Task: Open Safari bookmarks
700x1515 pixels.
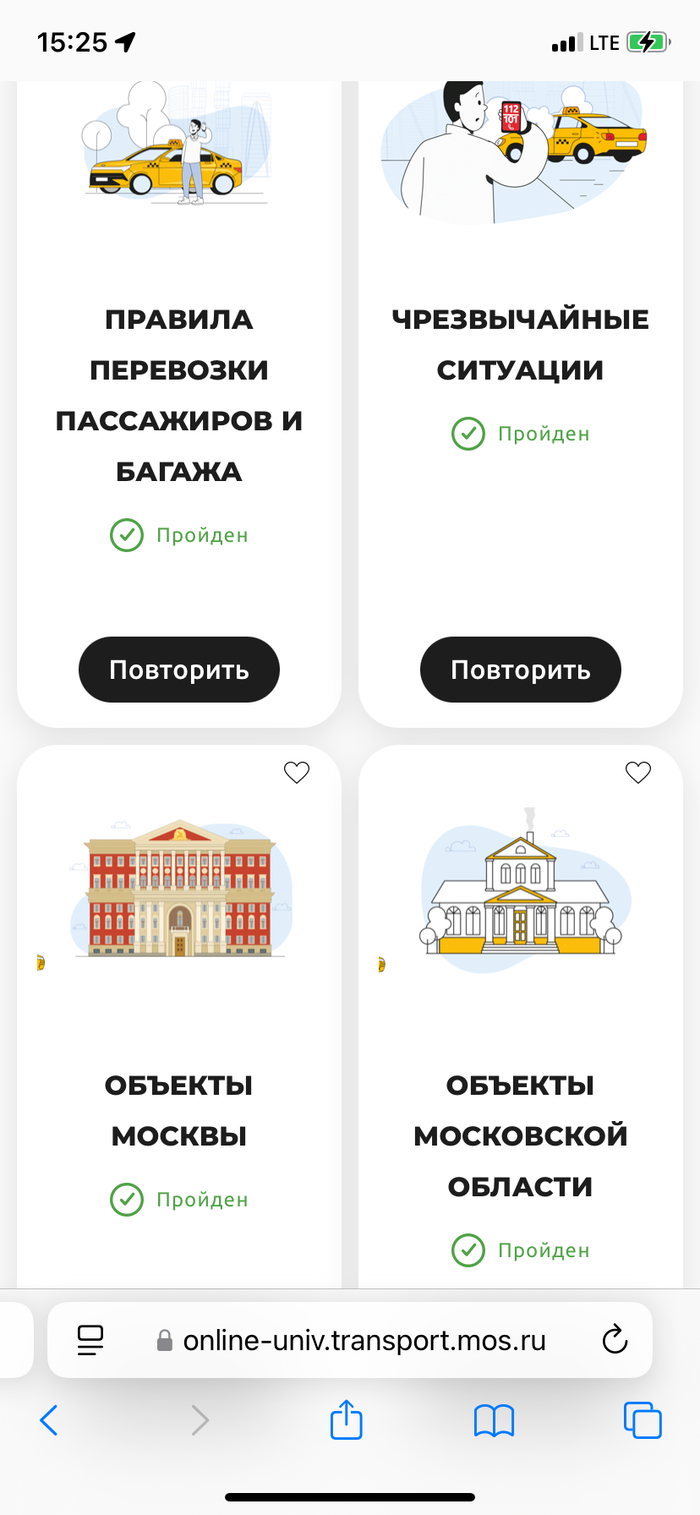Action: click(494, 1420)
